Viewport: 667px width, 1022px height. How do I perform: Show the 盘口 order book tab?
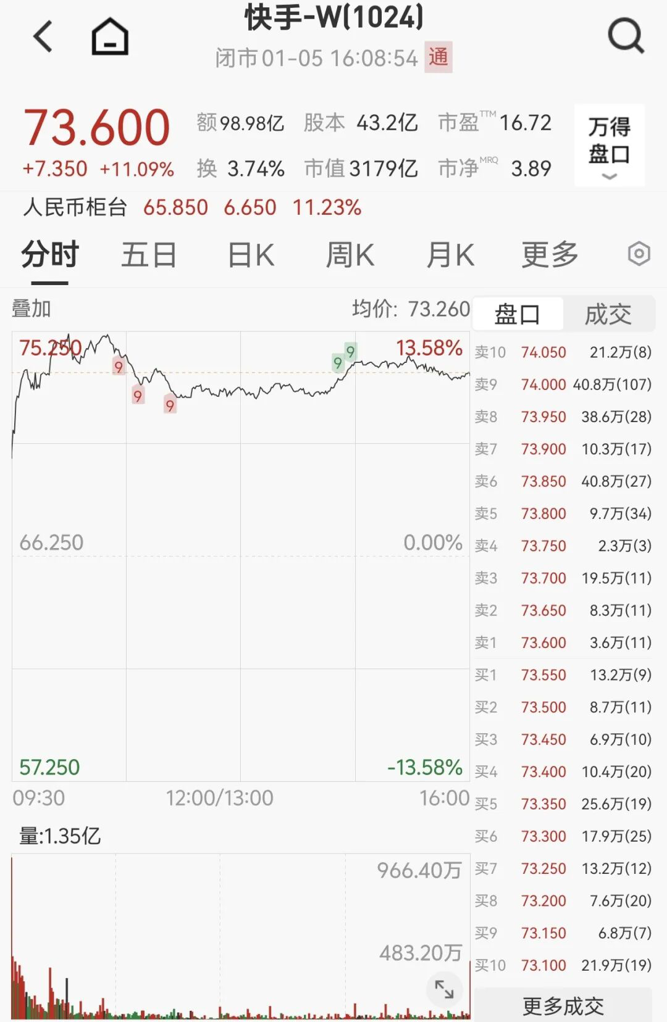(518, 314)
